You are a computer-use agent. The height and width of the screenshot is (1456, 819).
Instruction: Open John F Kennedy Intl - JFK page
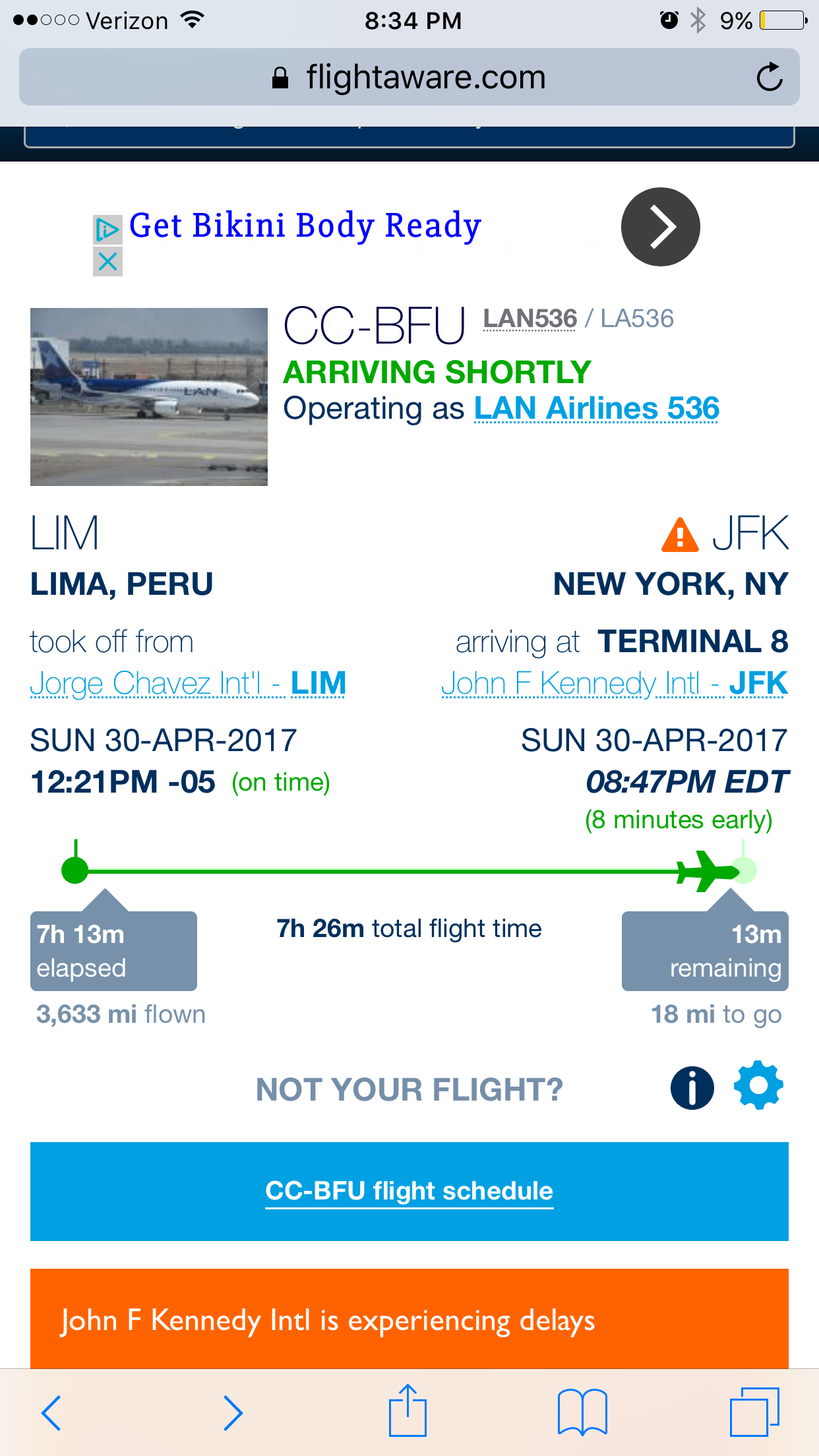[x=614, y=684]
